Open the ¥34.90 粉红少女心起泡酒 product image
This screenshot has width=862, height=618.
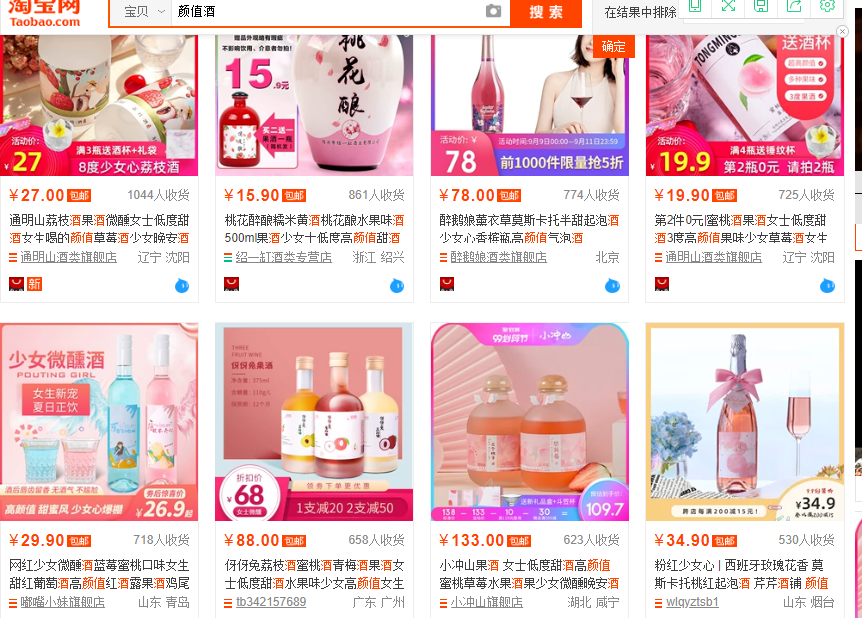pyautogui.click(x=744, y=422)
